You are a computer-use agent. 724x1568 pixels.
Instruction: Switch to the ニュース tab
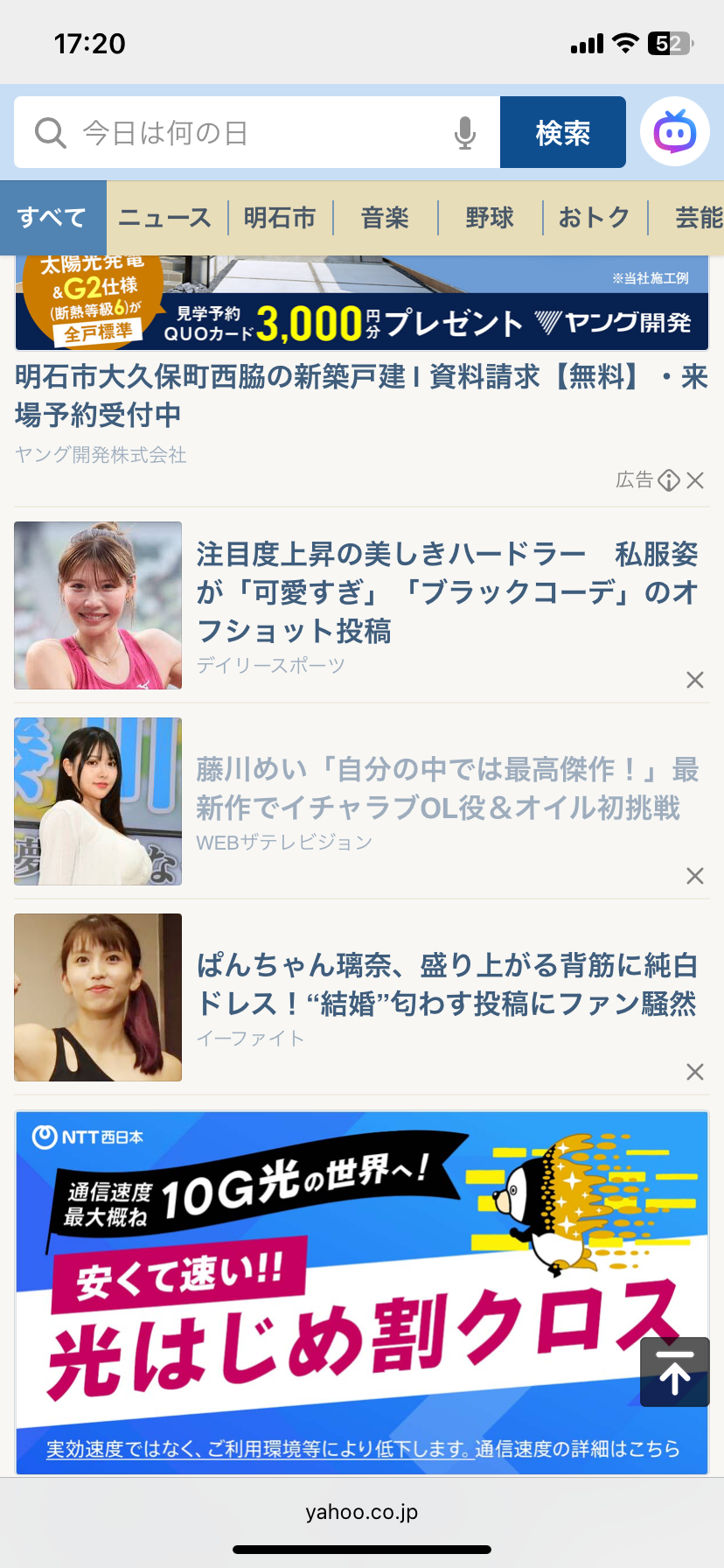(165, 218)
